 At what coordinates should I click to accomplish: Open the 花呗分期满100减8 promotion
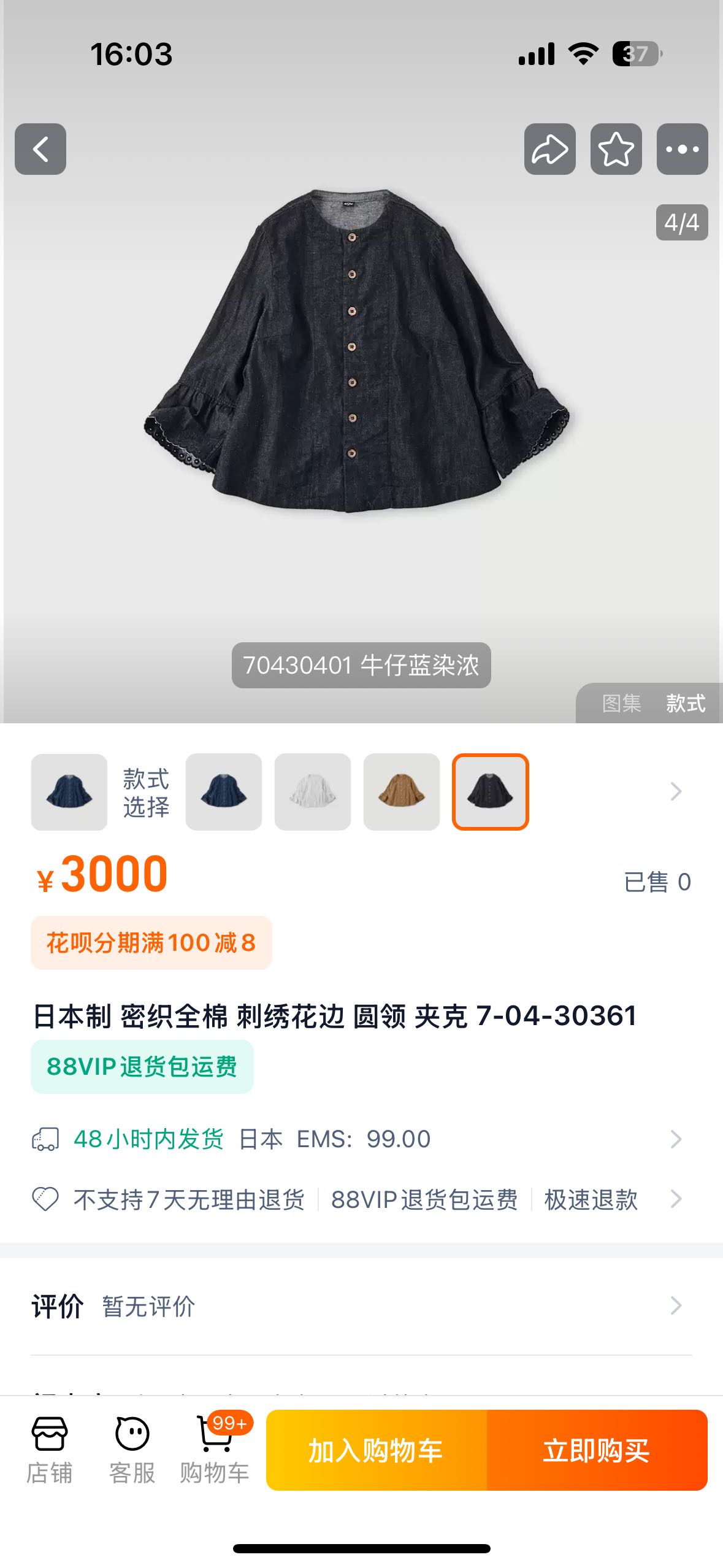pos(151,943)
